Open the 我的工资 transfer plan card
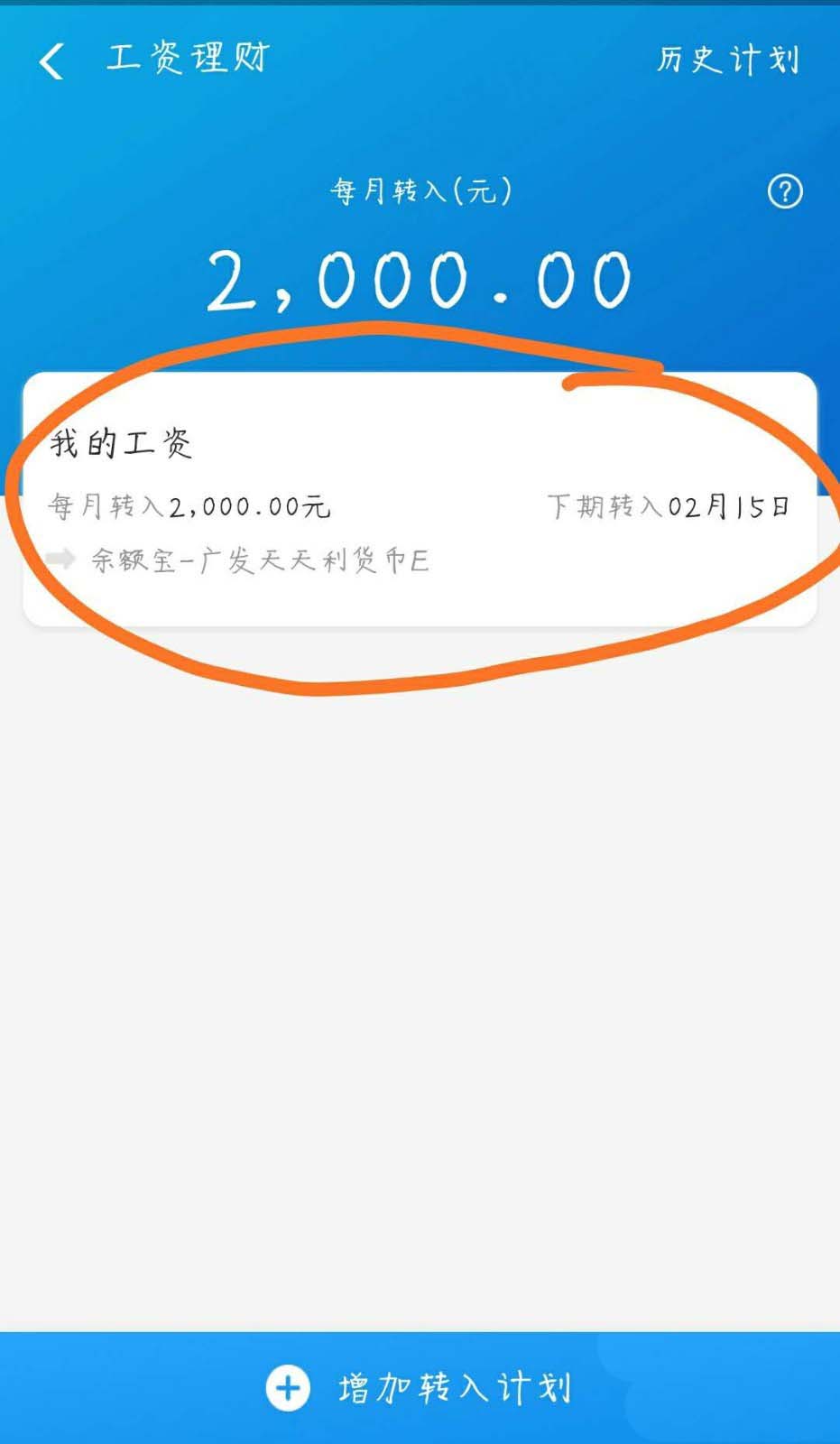 pos(420,499)
